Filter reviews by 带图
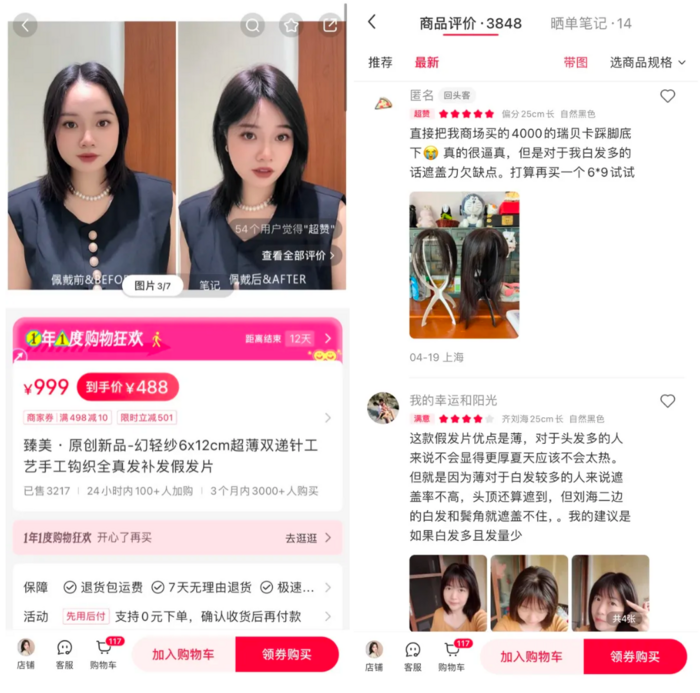The width and height of the screenshot is (700, 693). (575, 62)
